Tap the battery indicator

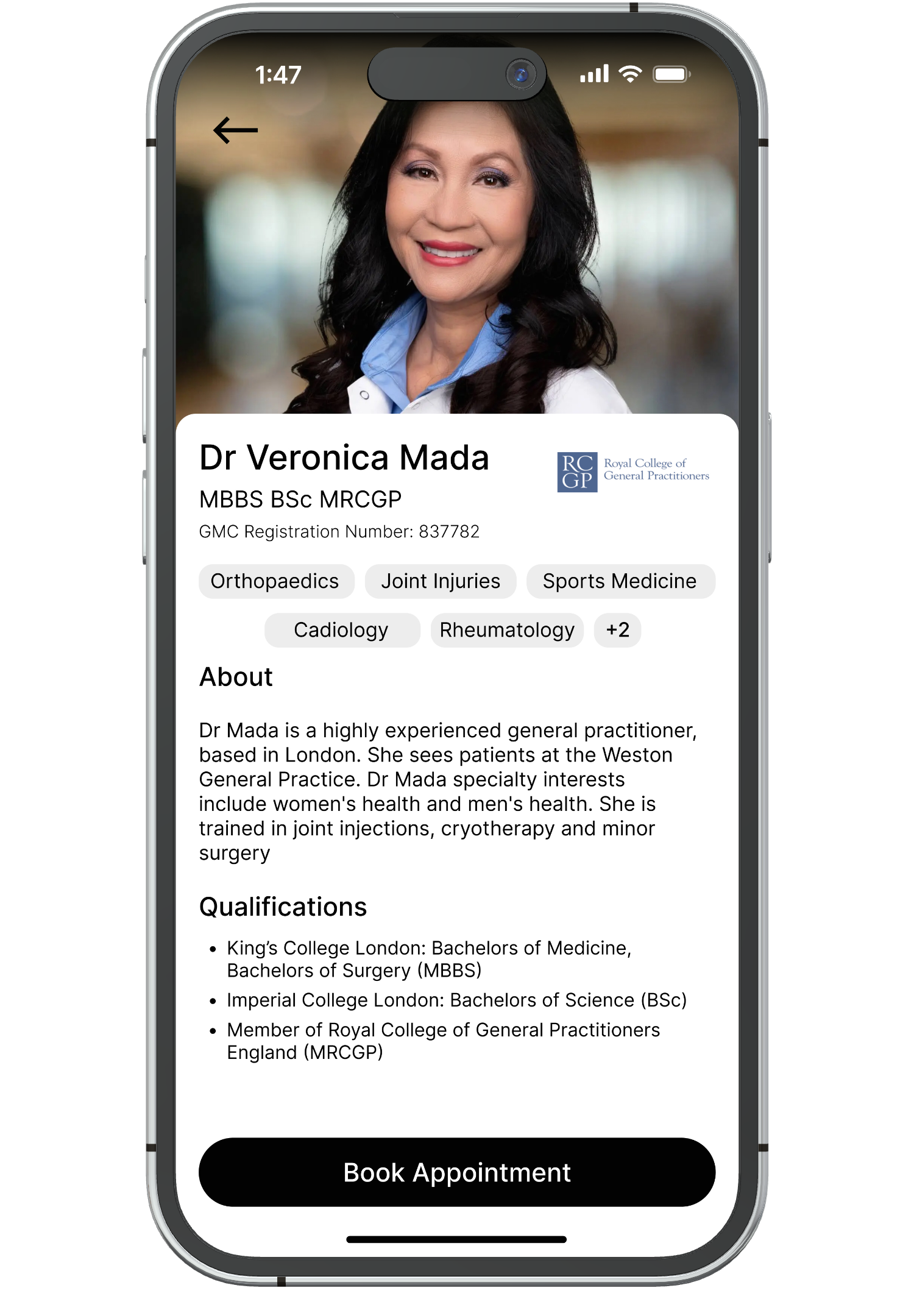coord(670,73)
